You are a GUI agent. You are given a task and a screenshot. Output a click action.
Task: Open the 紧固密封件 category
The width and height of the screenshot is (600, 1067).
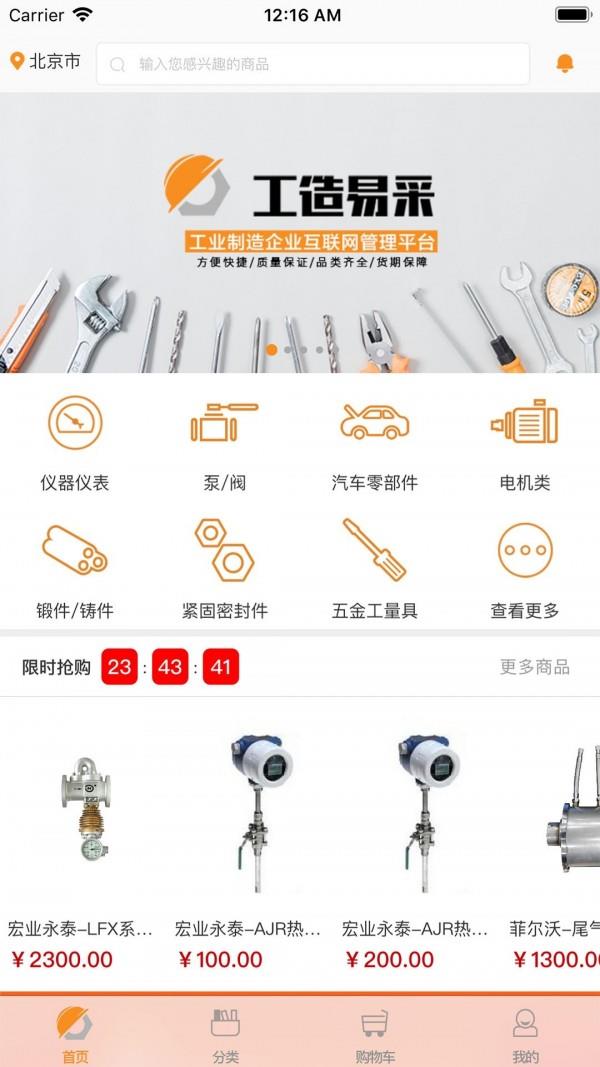click(224, 567)
